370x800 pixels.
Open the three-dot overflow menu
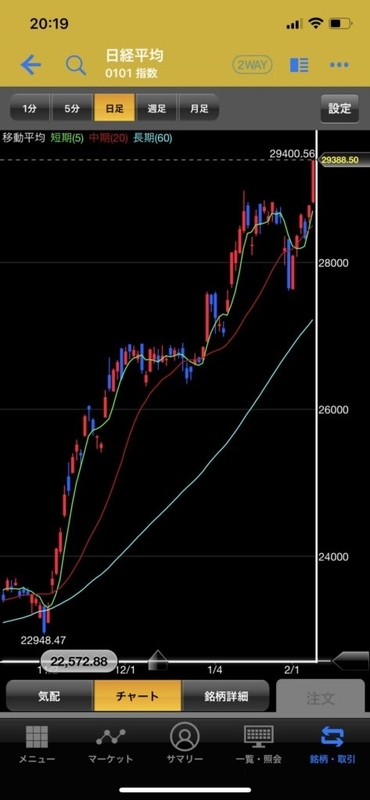tap(339, 65)
